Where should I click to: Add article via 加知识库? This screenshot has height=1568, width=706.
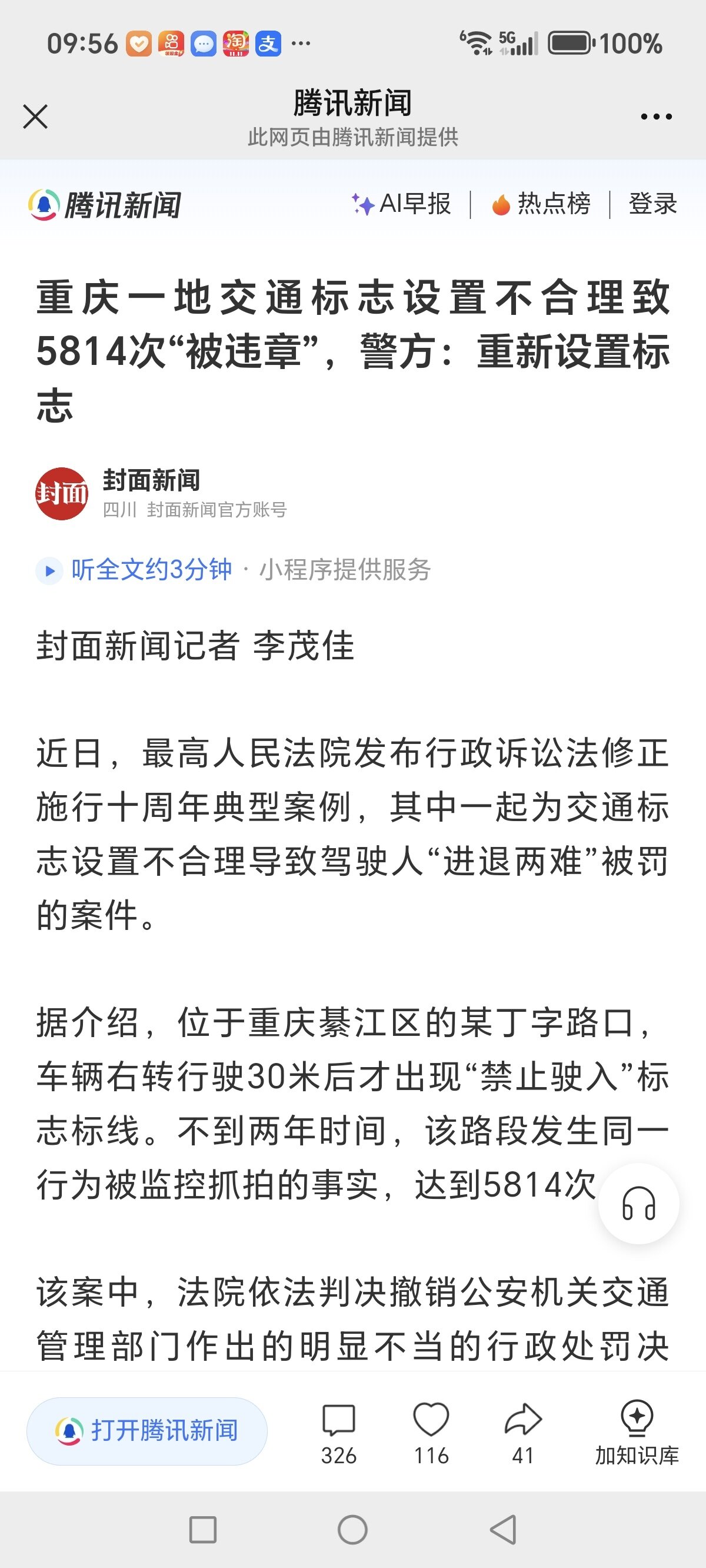637,1431
